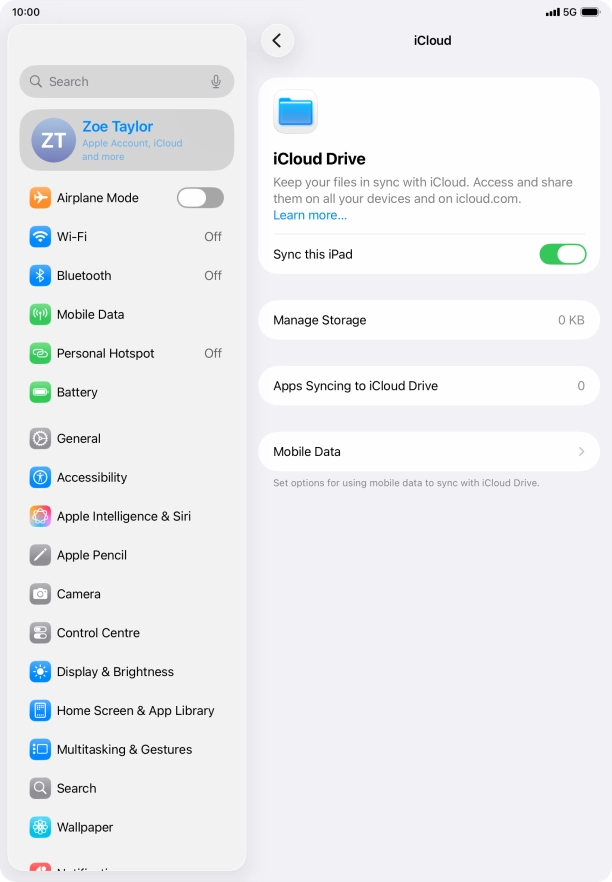Image resolution: width=612 pixels, height=882 pixels.
Task: Open iCloud Drive Mobile Data options
Action: 428,452
